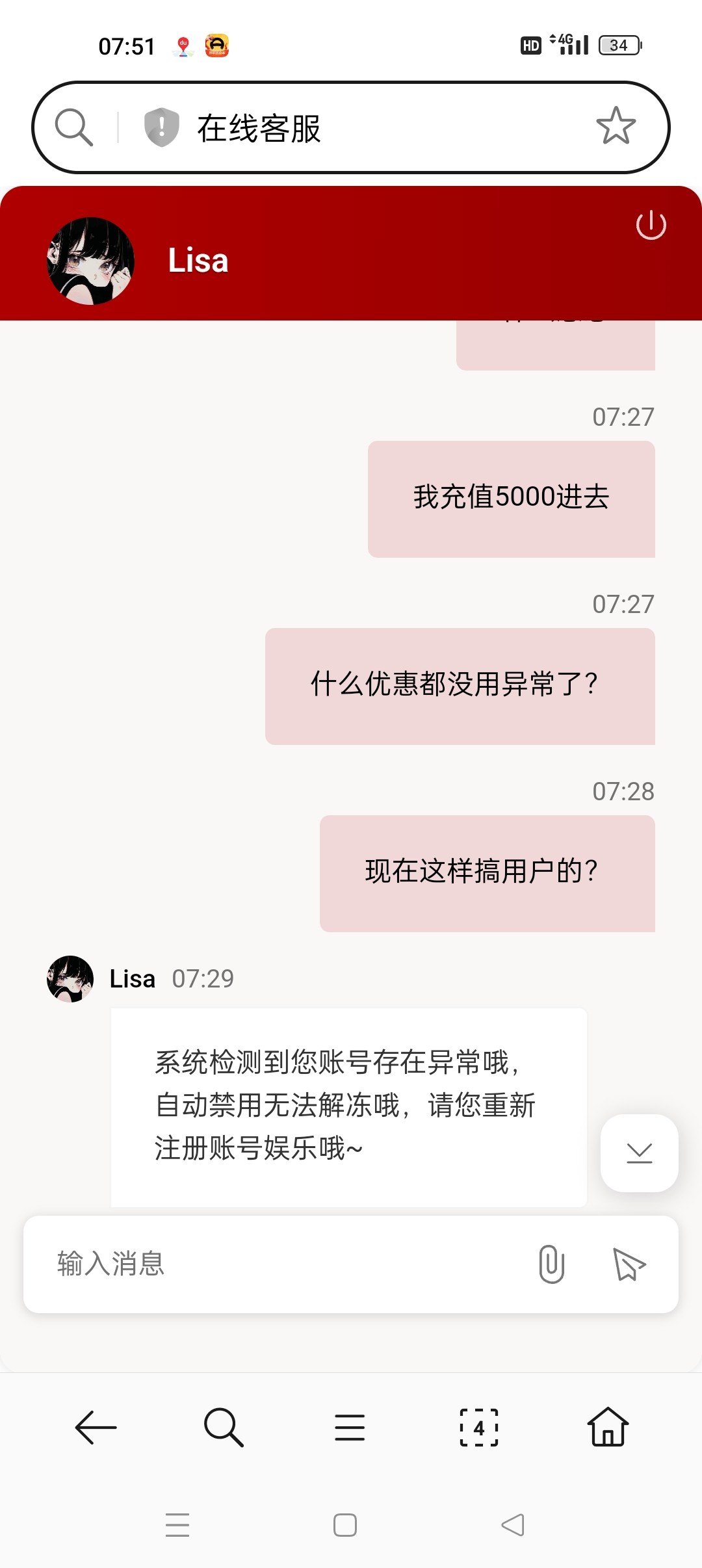Screen dimensions: 702x1568
Task: Open the browser search tool
Action: [223, 1428]
